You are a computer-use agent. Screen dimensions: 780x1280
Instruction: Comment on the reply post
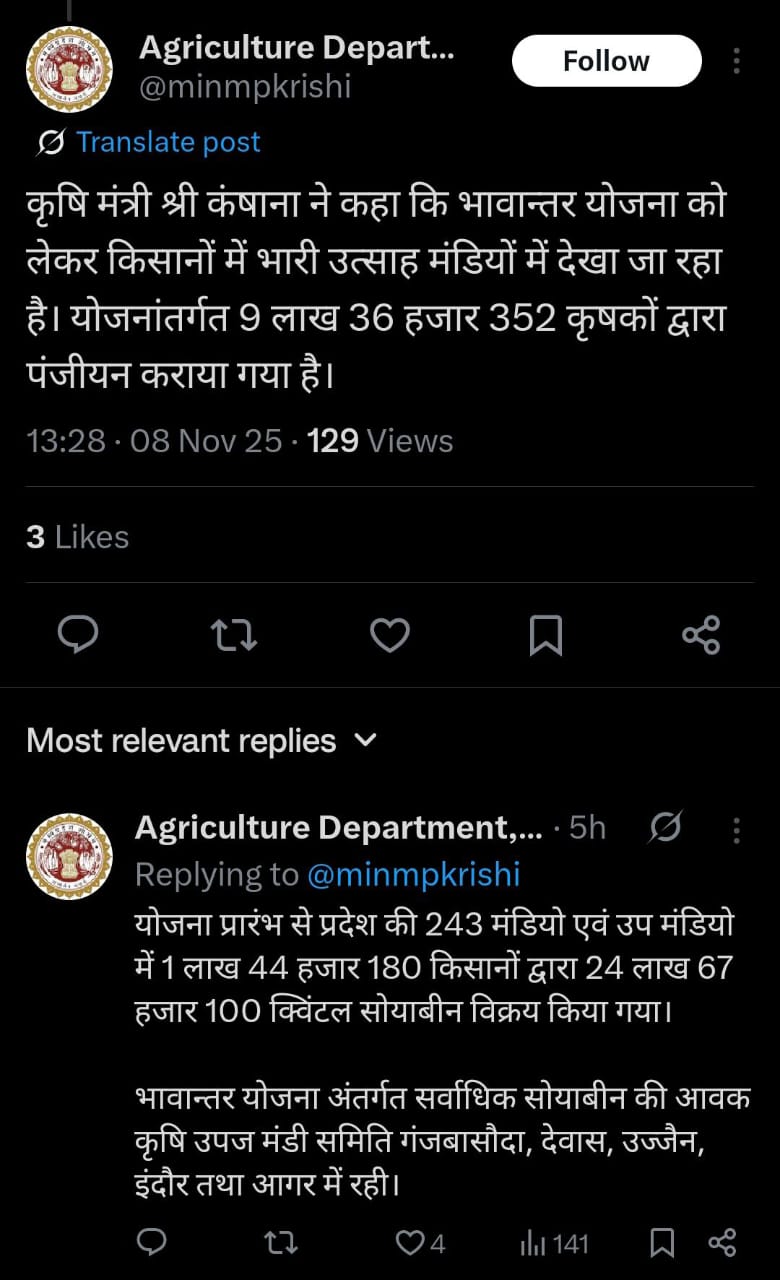pos(150,1243)
